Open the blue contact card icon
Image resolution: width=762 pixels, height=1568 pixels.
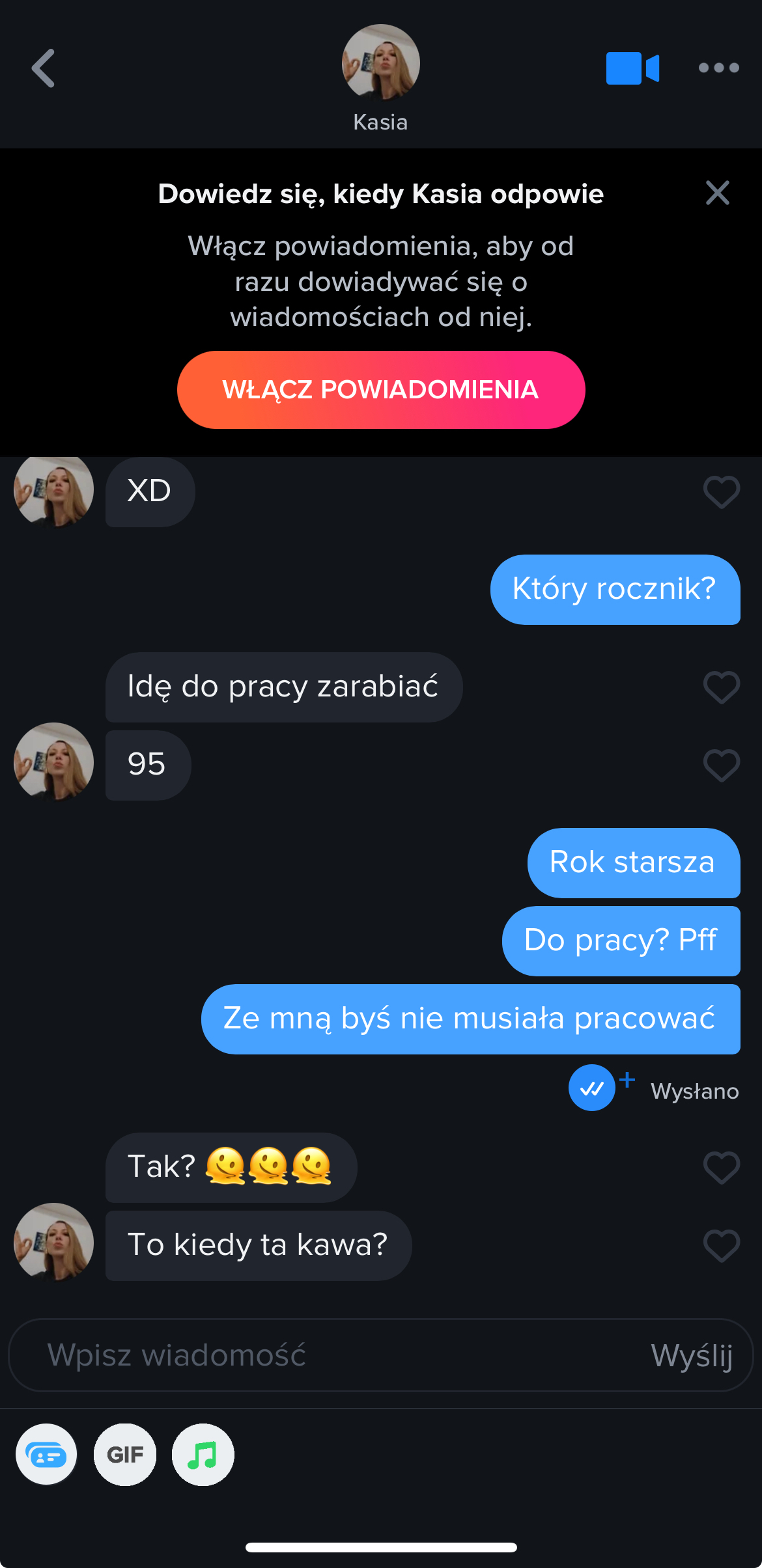46,1455
